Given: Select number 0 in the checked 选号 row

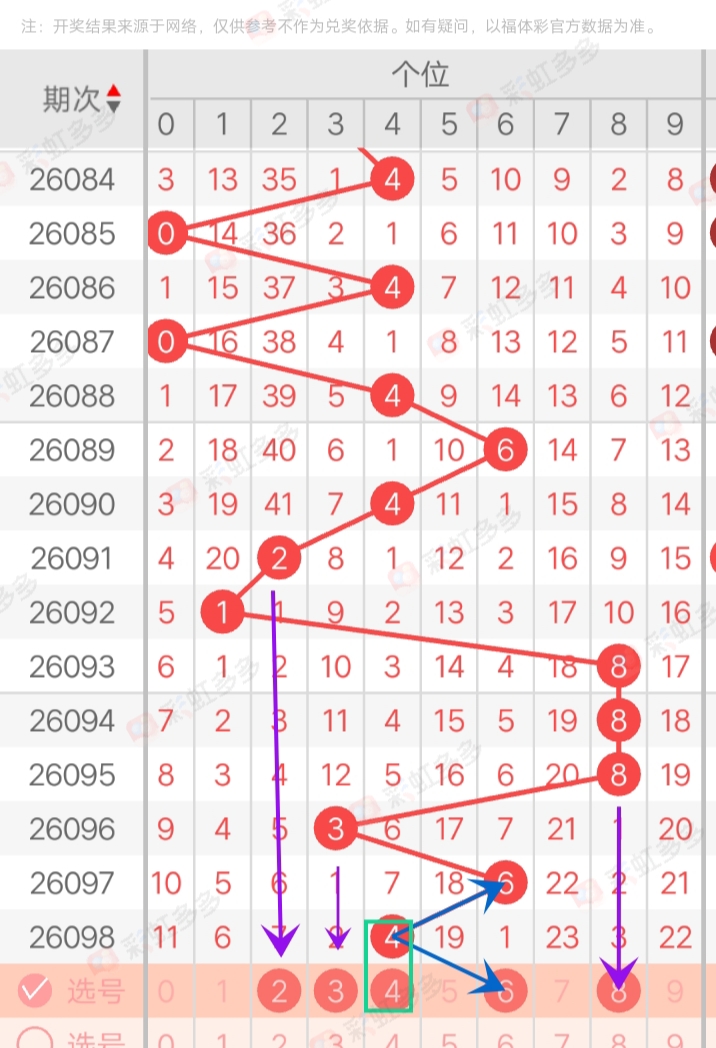Looking at the screenshot, I should (x=166, y=991).
